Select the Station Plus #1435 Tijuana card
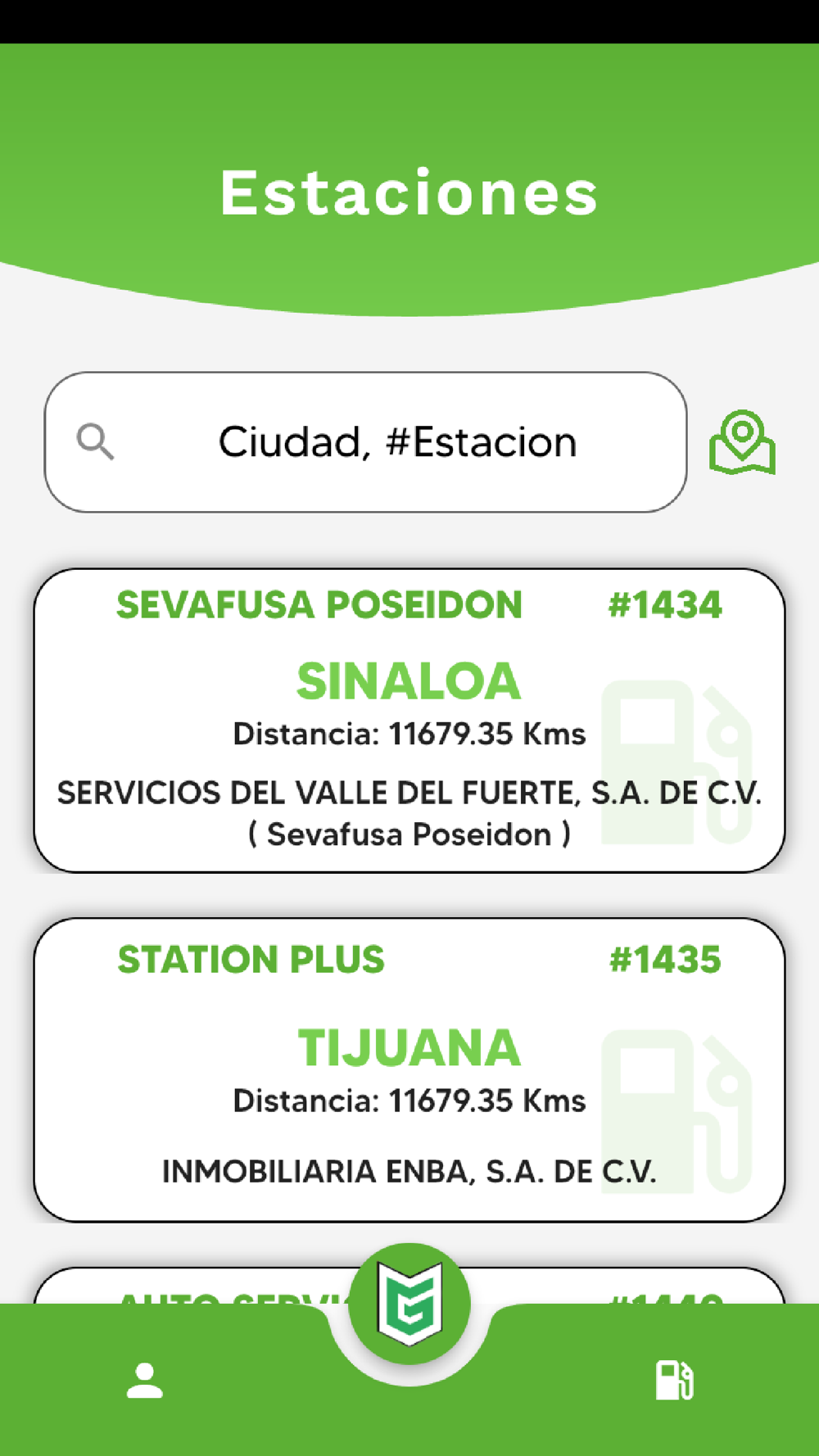Screen dimensions: 819x1456 409,1069
